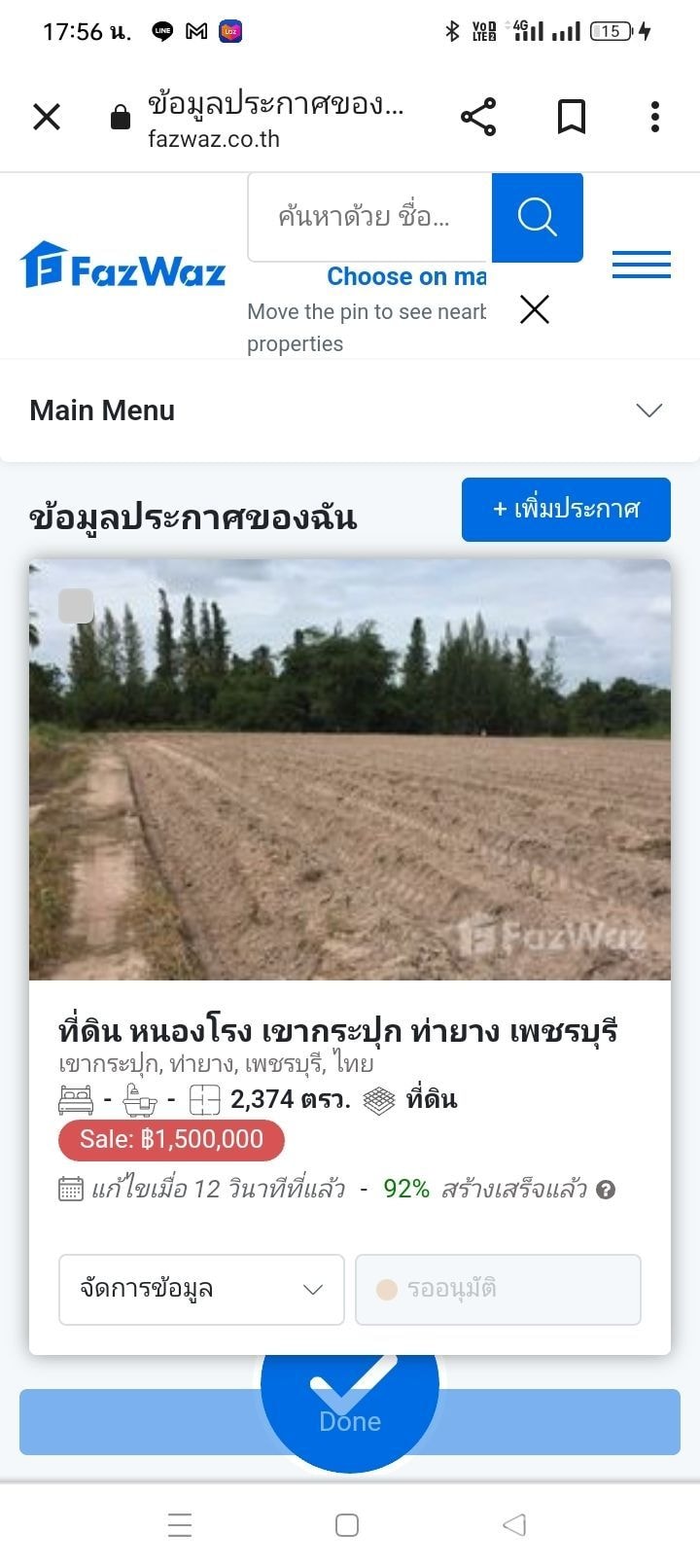Open the land listing photo thumbnail
Viewport: 700px width, 1568px height.
point(349,768)
